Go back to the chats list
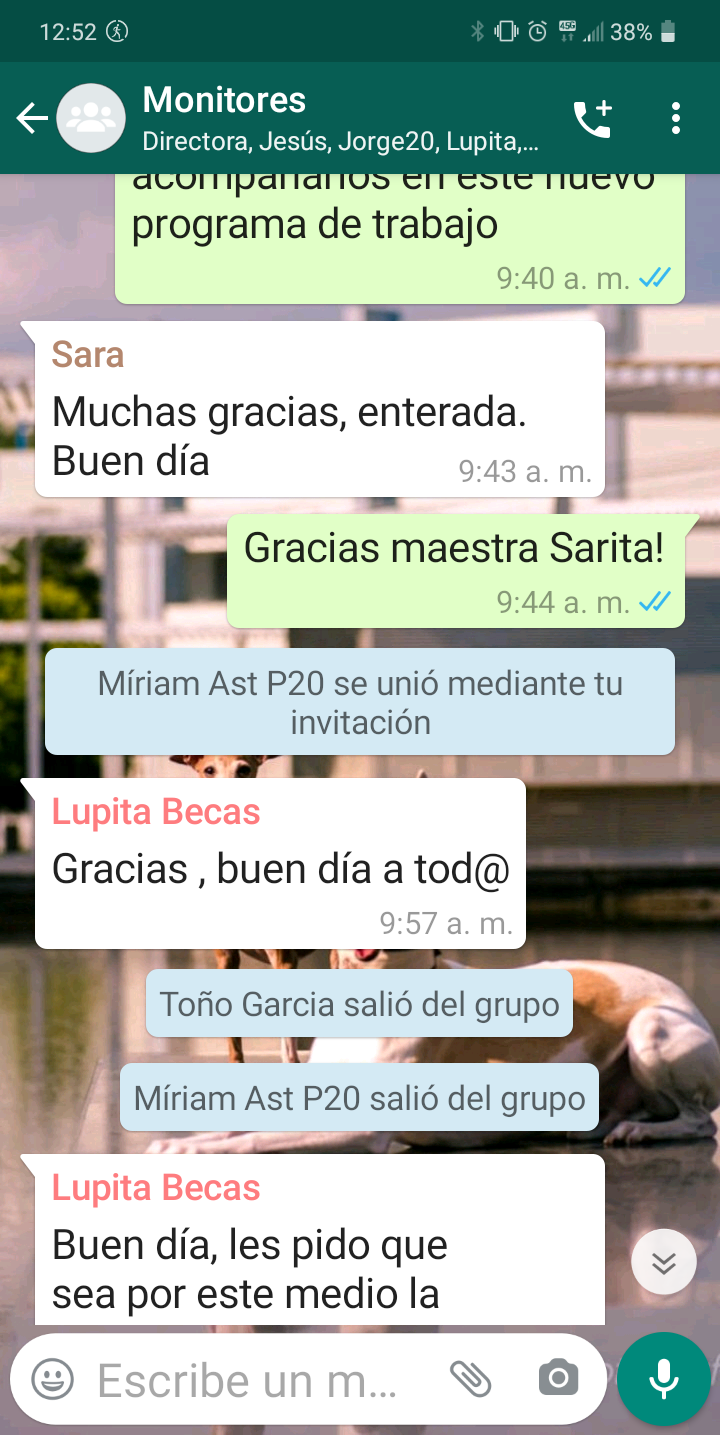The image size is (720, 1435). click(31, 119)
